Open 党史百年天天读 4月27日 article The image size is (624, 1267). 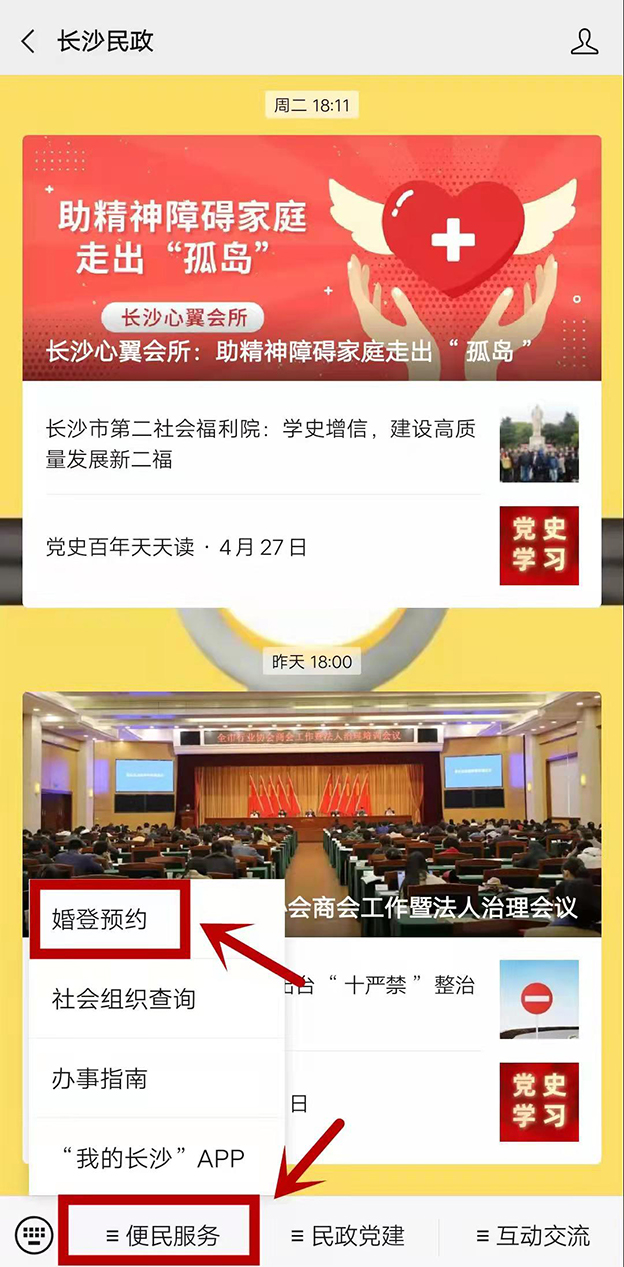pos(312,547)
